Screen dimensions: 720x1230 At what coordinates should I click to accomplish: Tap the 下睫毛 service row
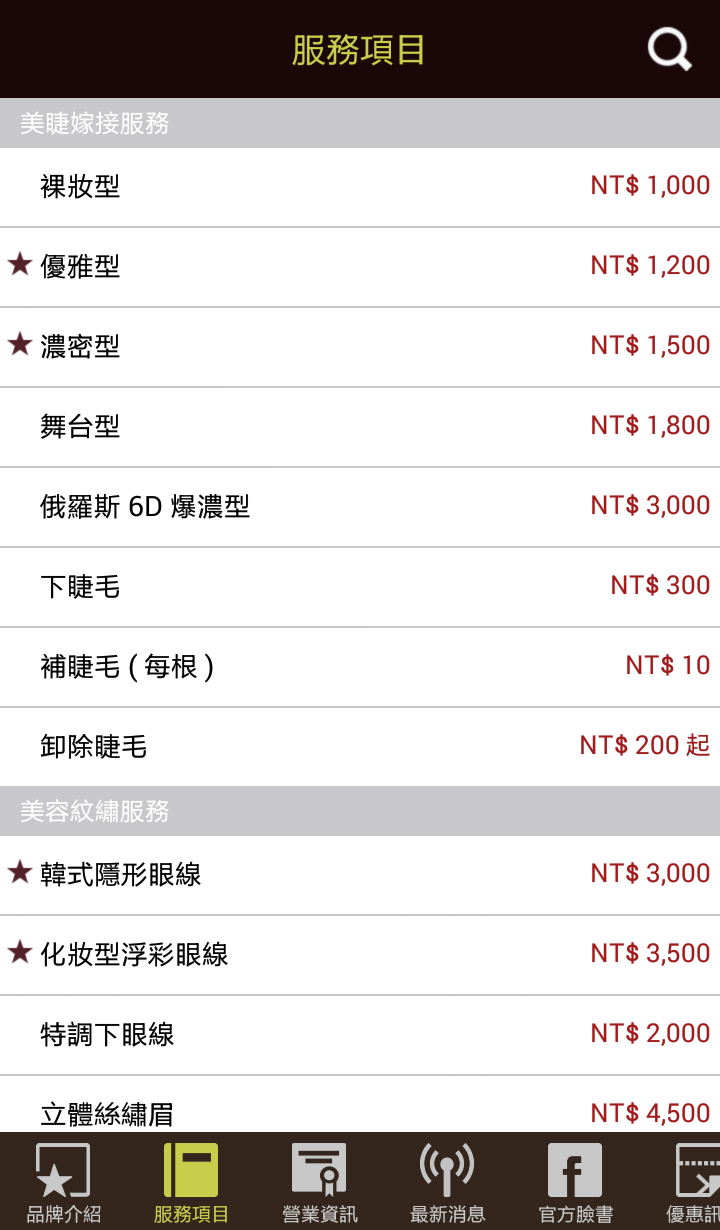click(360, 587)
